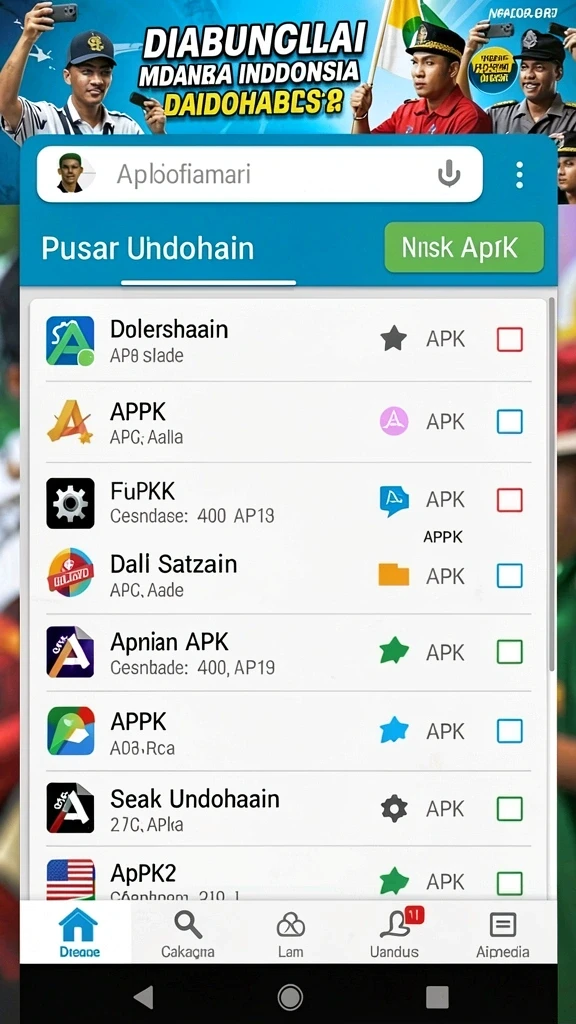Open the FuPKK row
576x1024 pixels.
288,502
